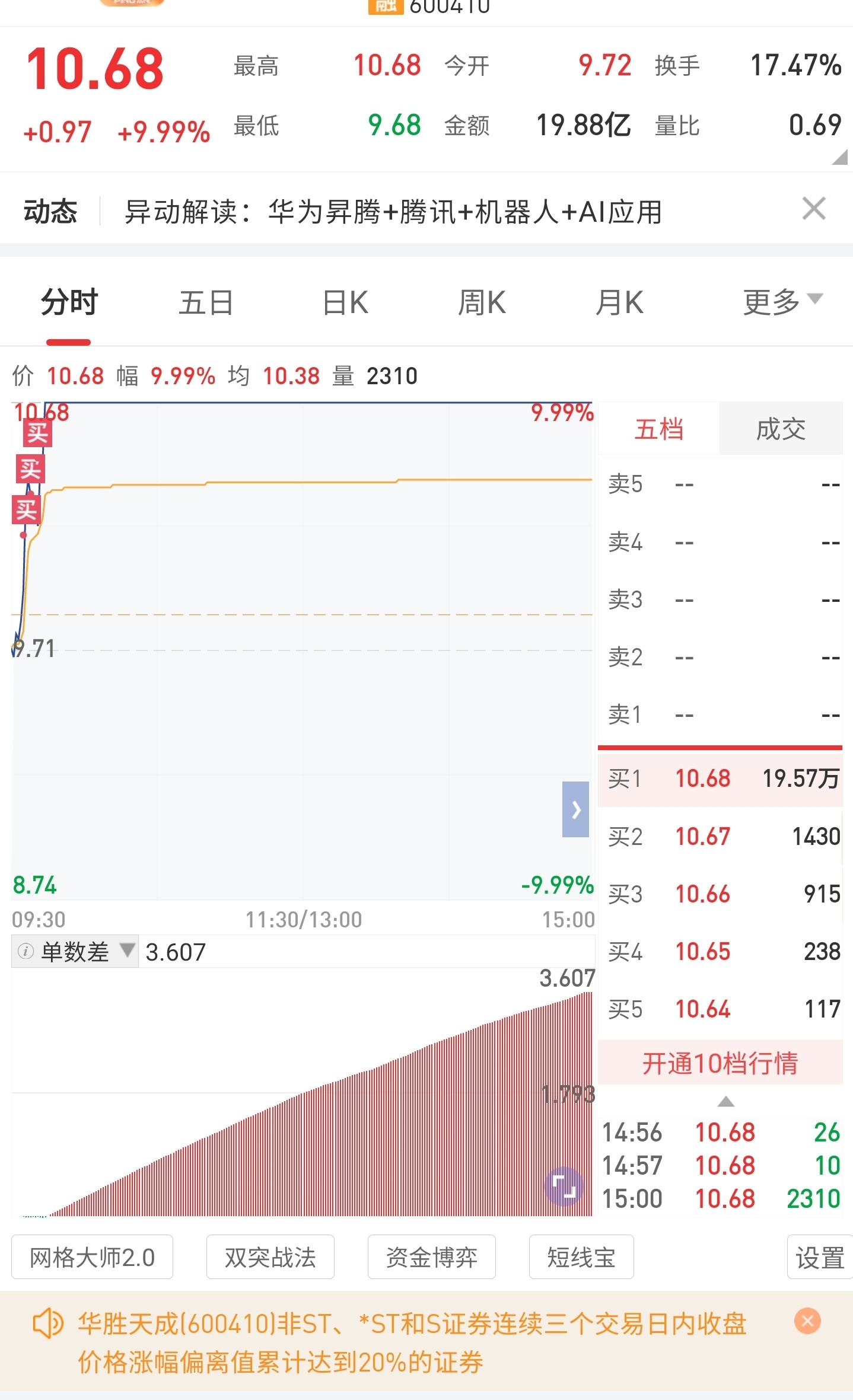Tap 开通10档行情 button

click(720, 1063)
